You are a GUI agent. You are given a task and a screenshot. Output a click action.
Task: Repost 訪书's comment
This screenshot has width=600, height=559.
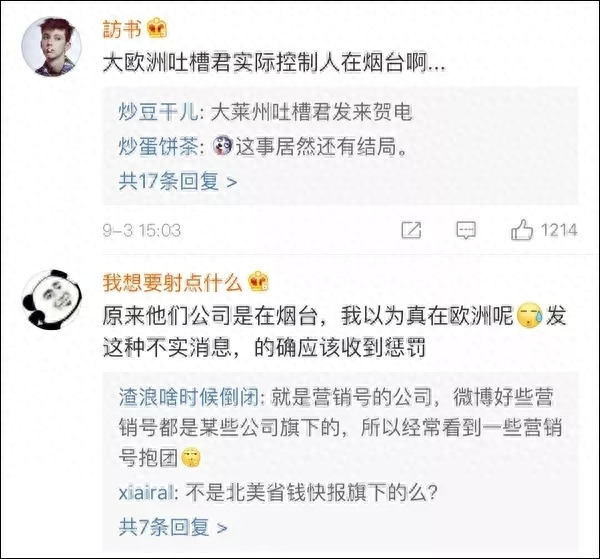click(x=411, y=231)
